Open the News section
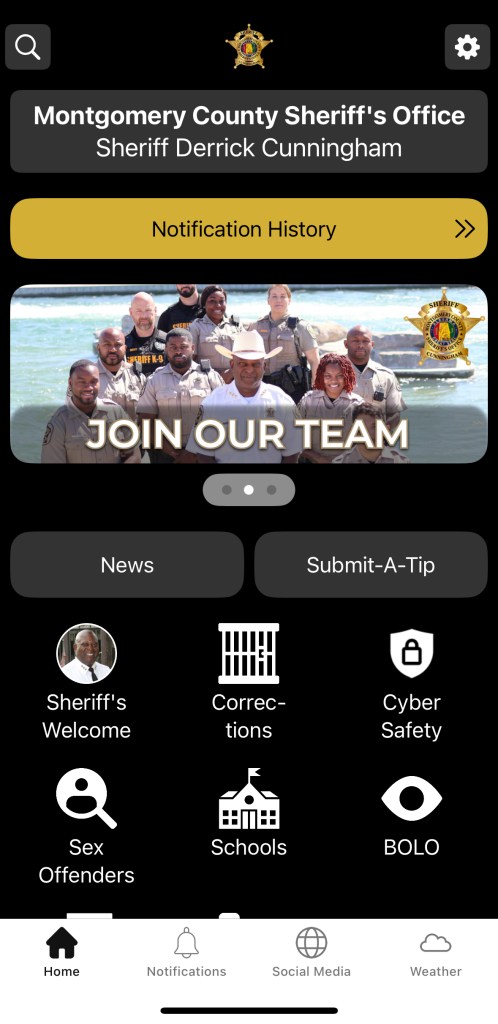498x1024 pixels. tap(127, 565)
